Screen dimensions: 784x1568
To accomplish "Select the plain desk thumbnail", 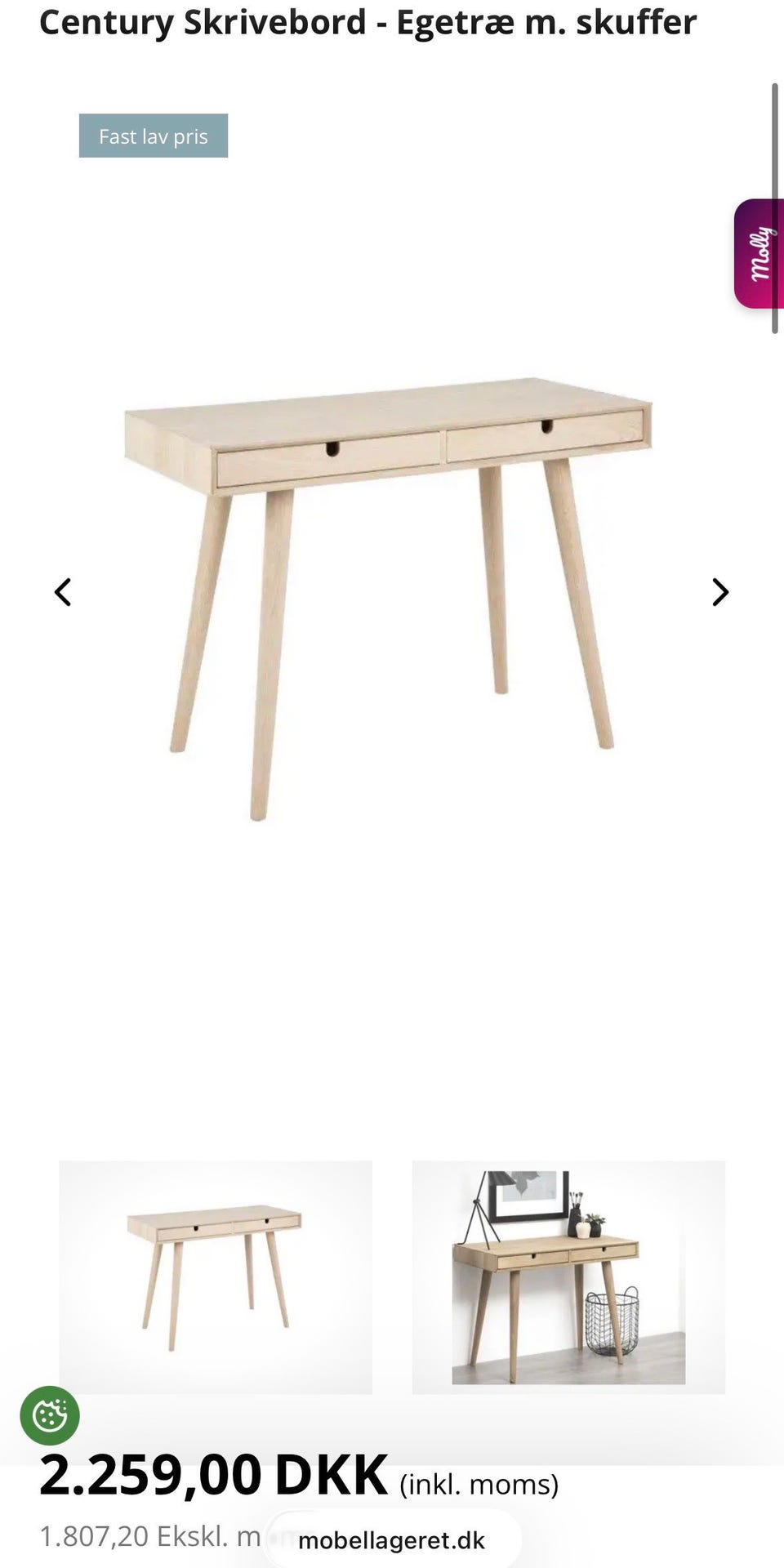I will point(216,1276).
